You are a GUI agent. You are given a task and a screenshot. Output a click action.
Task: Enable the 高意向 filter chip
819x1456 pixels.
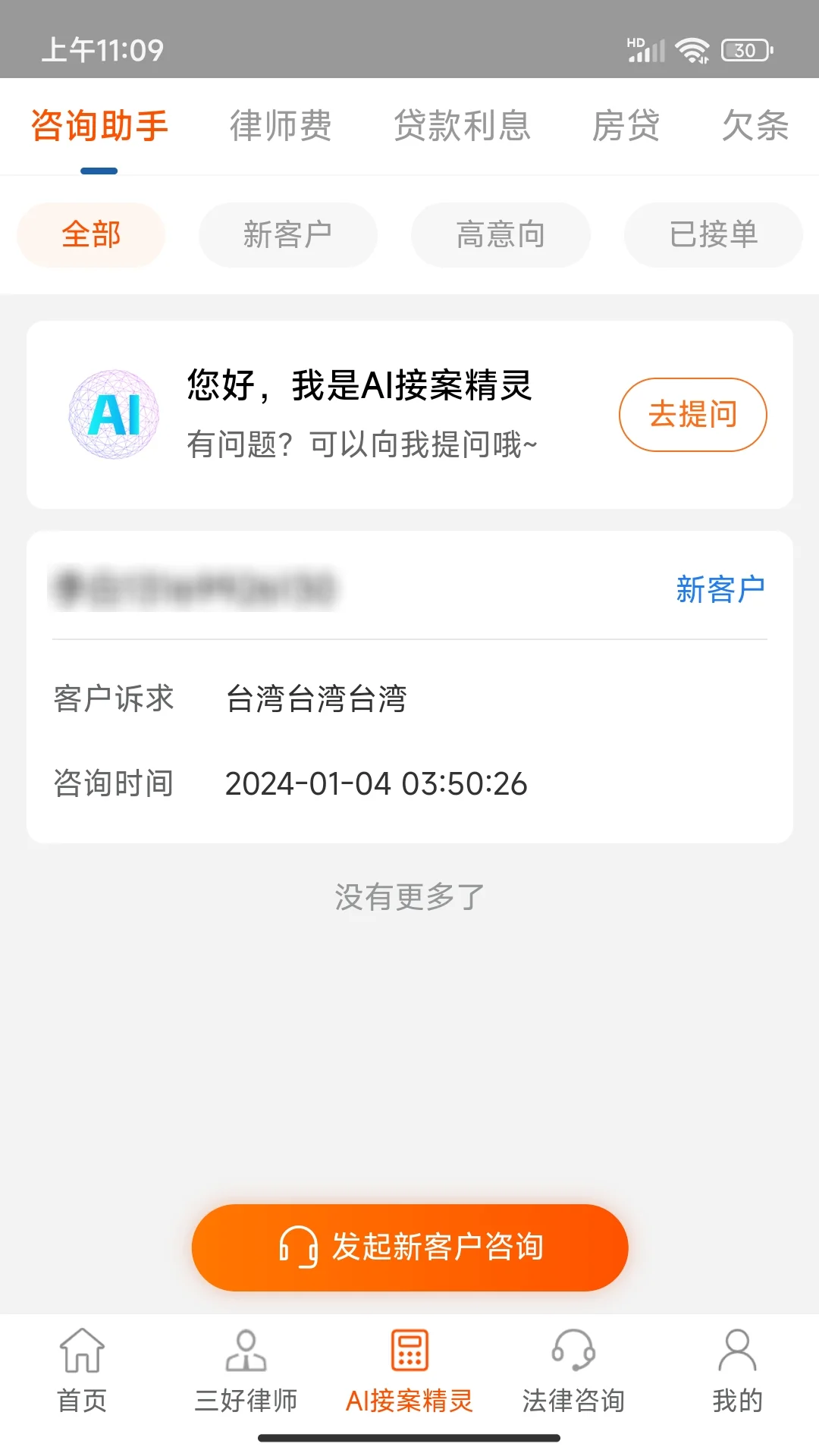(x=500, y=235)
